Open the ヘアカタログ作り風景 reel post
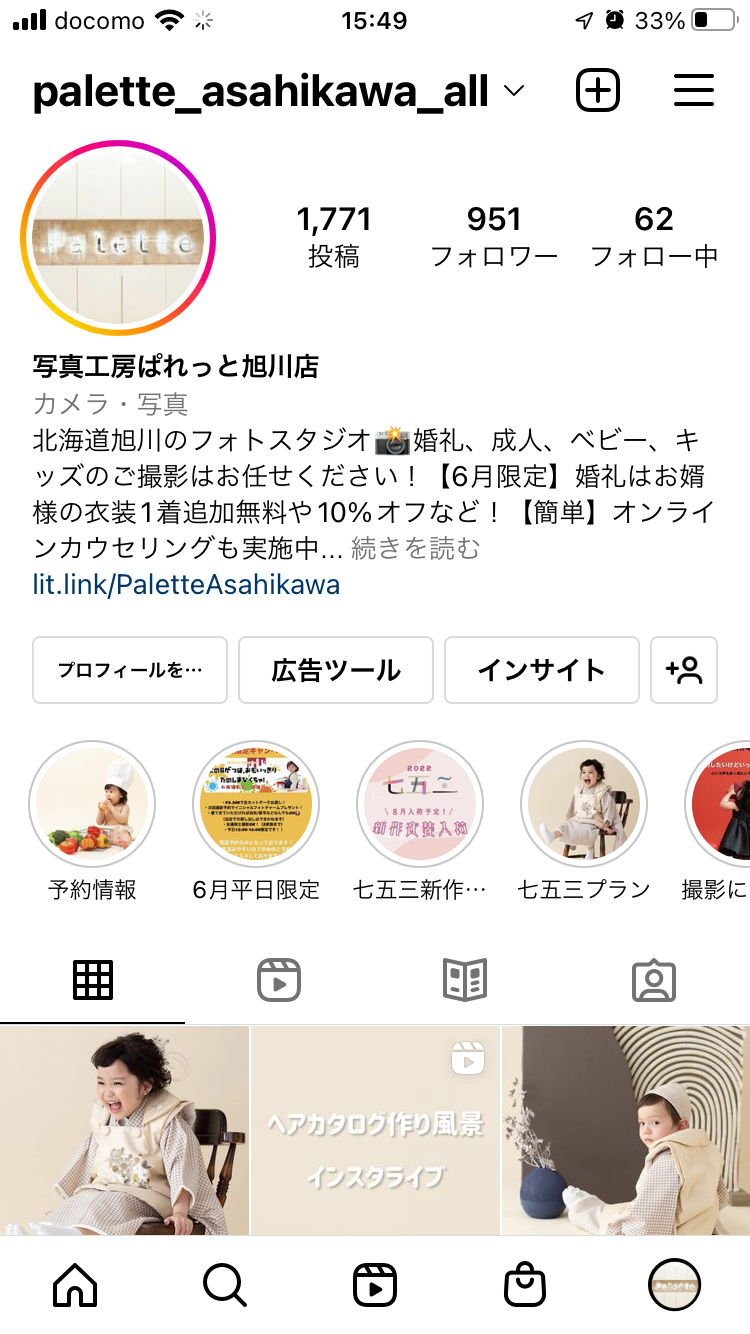This screenshot has height=1334, width=750. (x=375, y=1130)
